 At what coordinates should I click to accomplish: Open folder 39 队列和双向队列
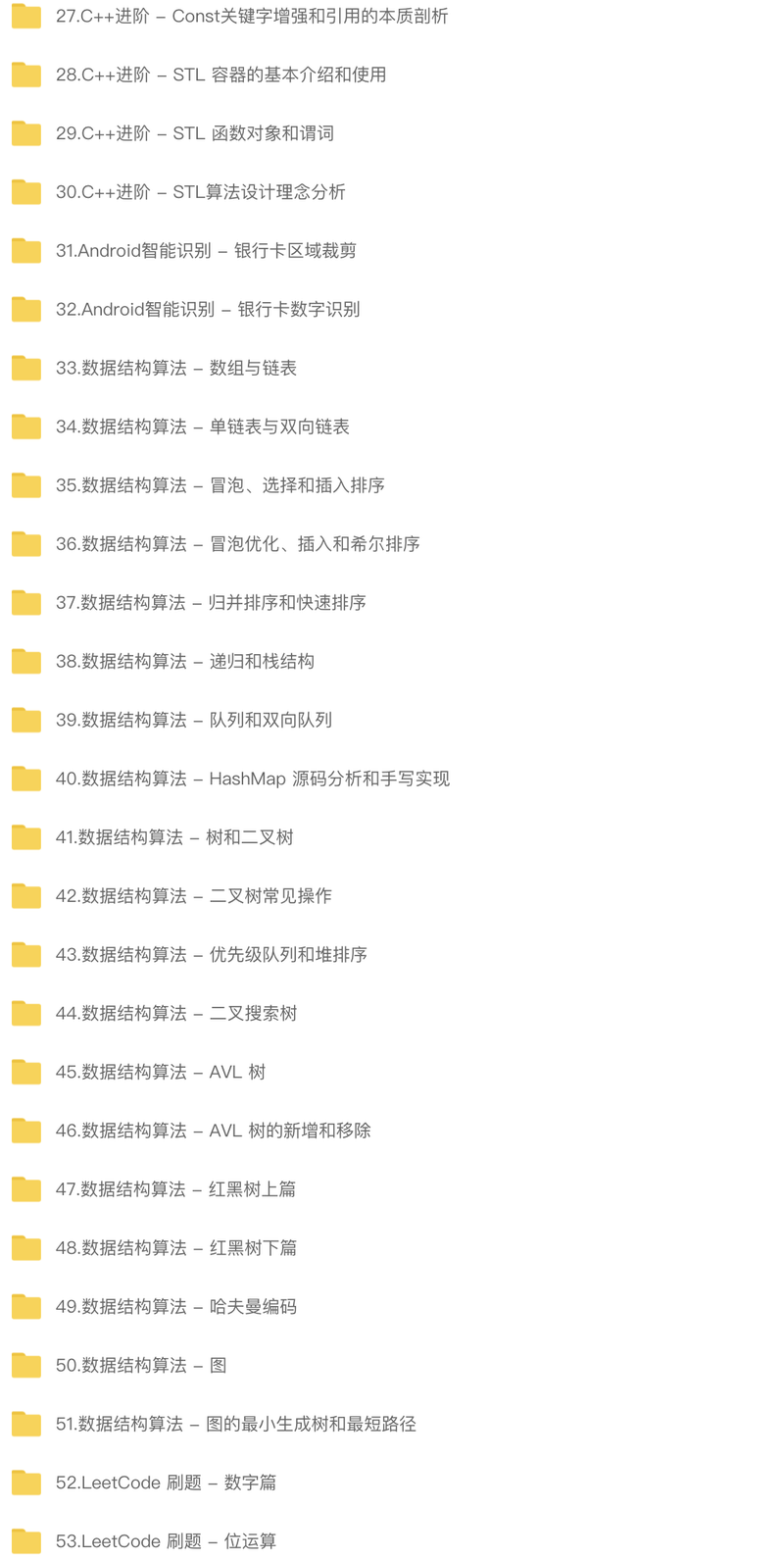point(193,721)
